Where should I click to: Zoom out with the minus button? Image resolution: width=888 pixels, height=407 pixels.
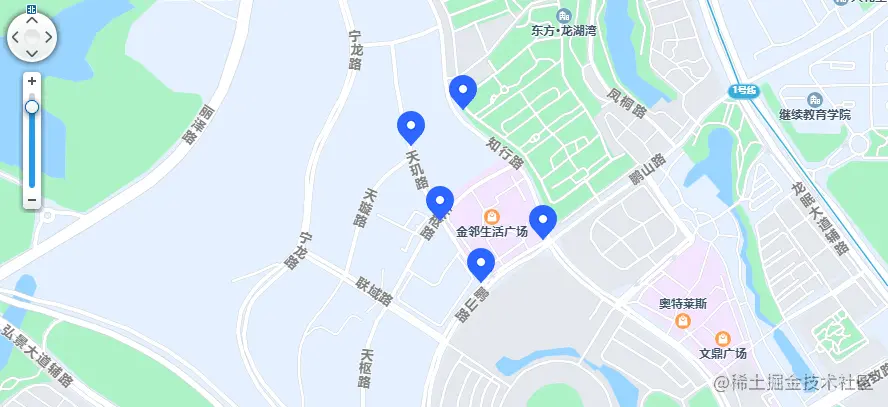[32, 200]
